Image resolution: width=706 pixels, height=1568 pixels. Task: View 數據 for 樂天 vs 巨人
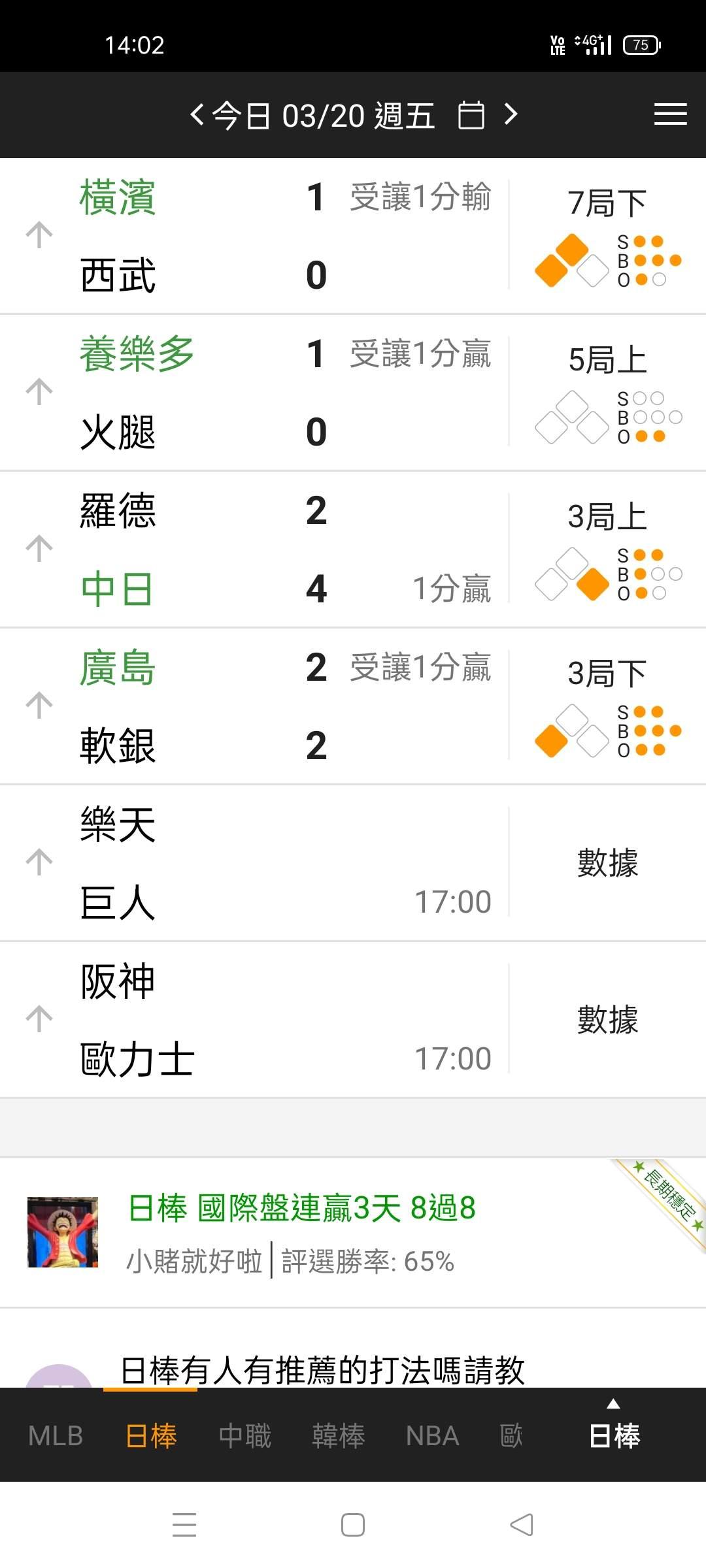[607, 862]
